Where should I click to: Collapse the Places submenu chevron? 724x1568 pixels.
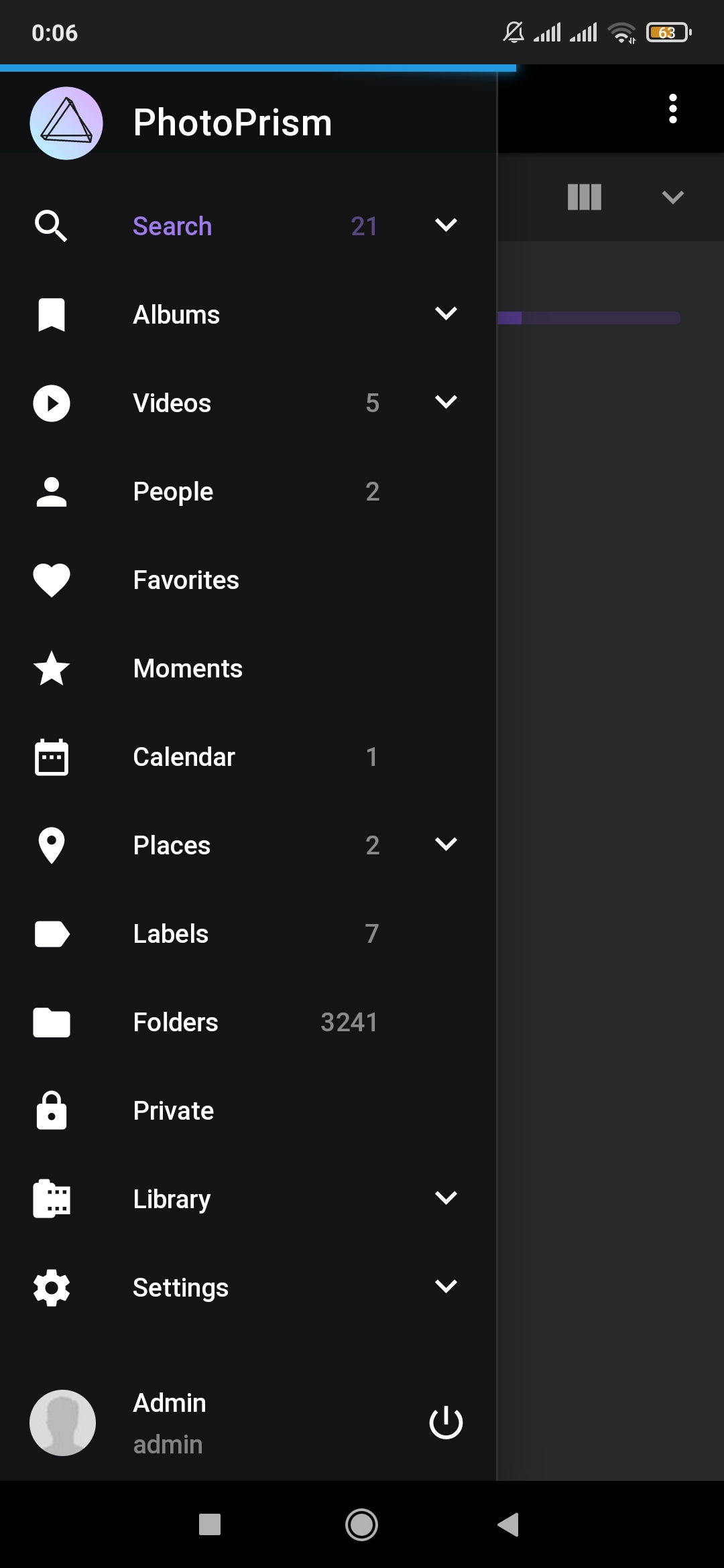tap(446, 845)
